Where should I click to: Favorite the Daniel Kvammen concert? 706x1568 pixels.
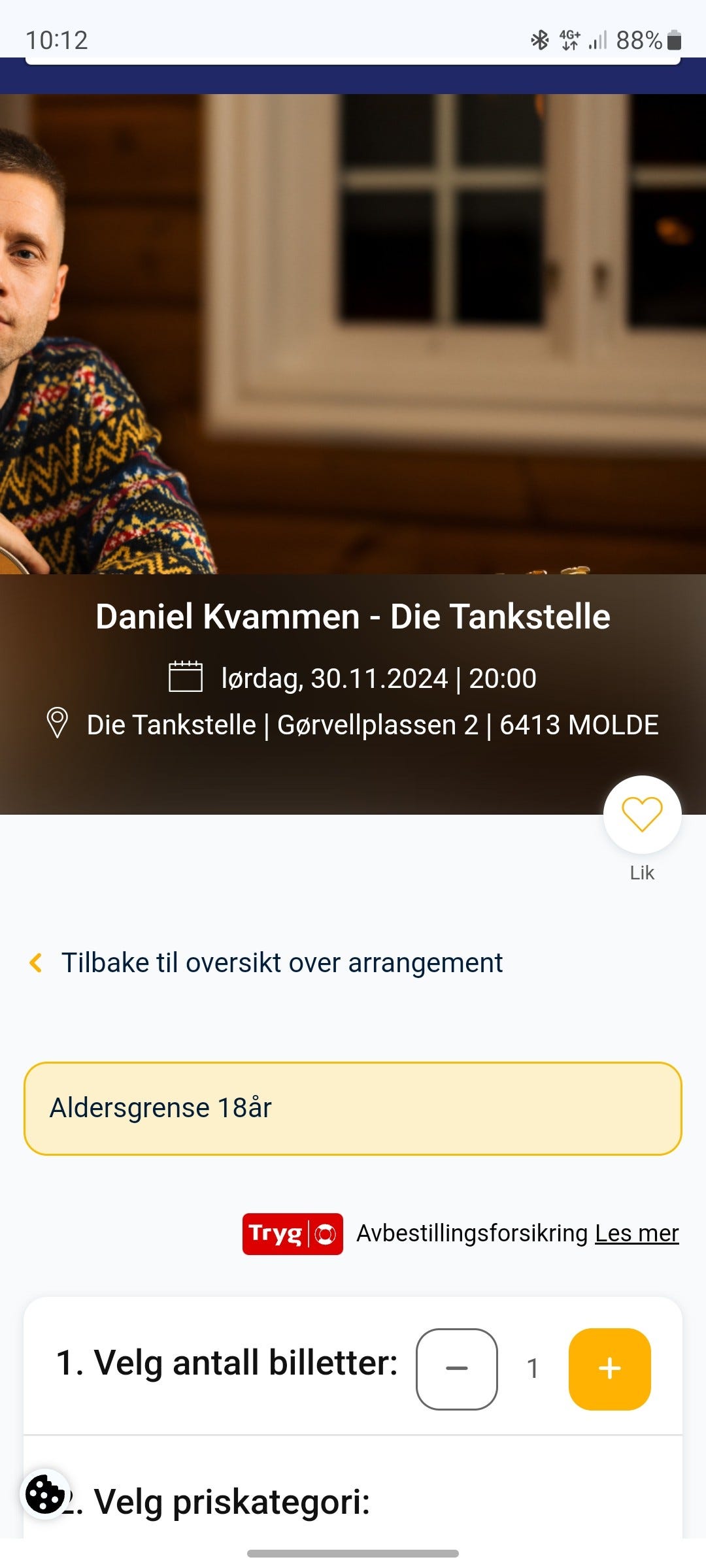tap(643, 813)
